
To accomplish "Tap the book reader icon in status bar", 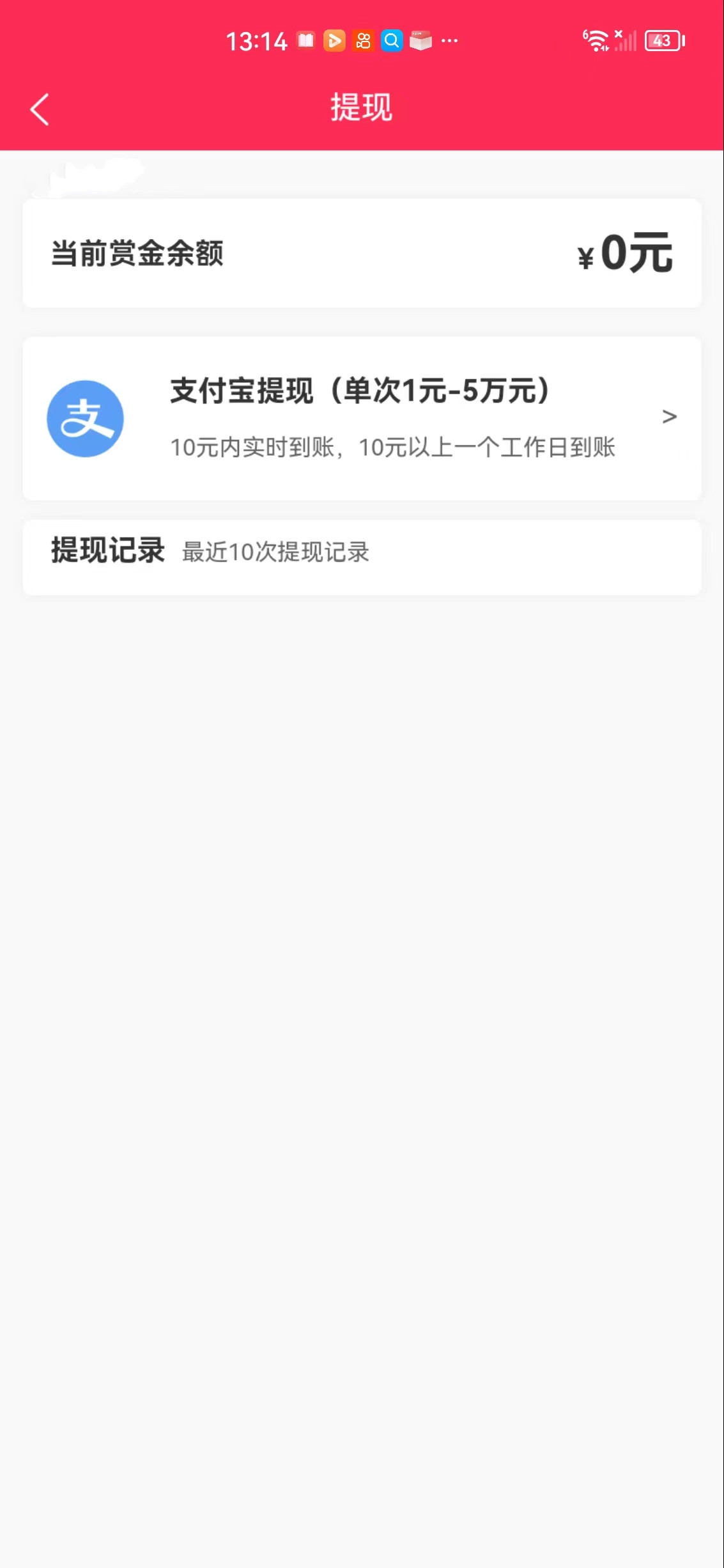I will click(306, 40).
